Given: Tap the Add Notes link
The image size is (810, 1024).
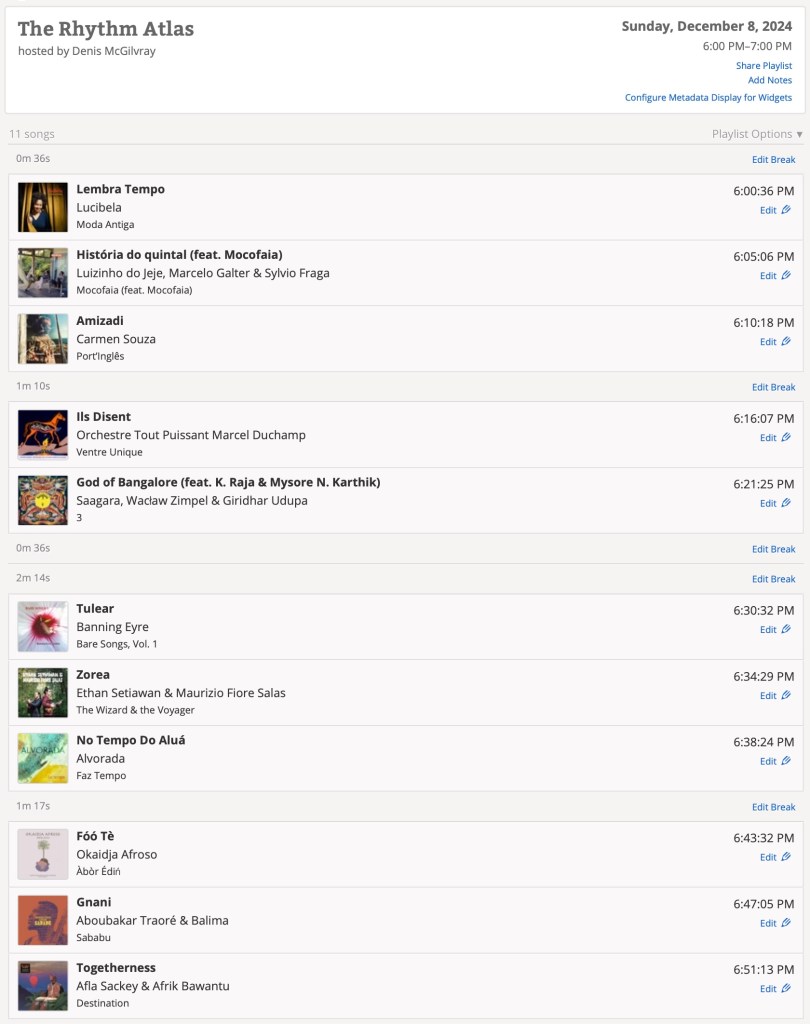Looking at the screenshot, I should click(x=769, y=81).
